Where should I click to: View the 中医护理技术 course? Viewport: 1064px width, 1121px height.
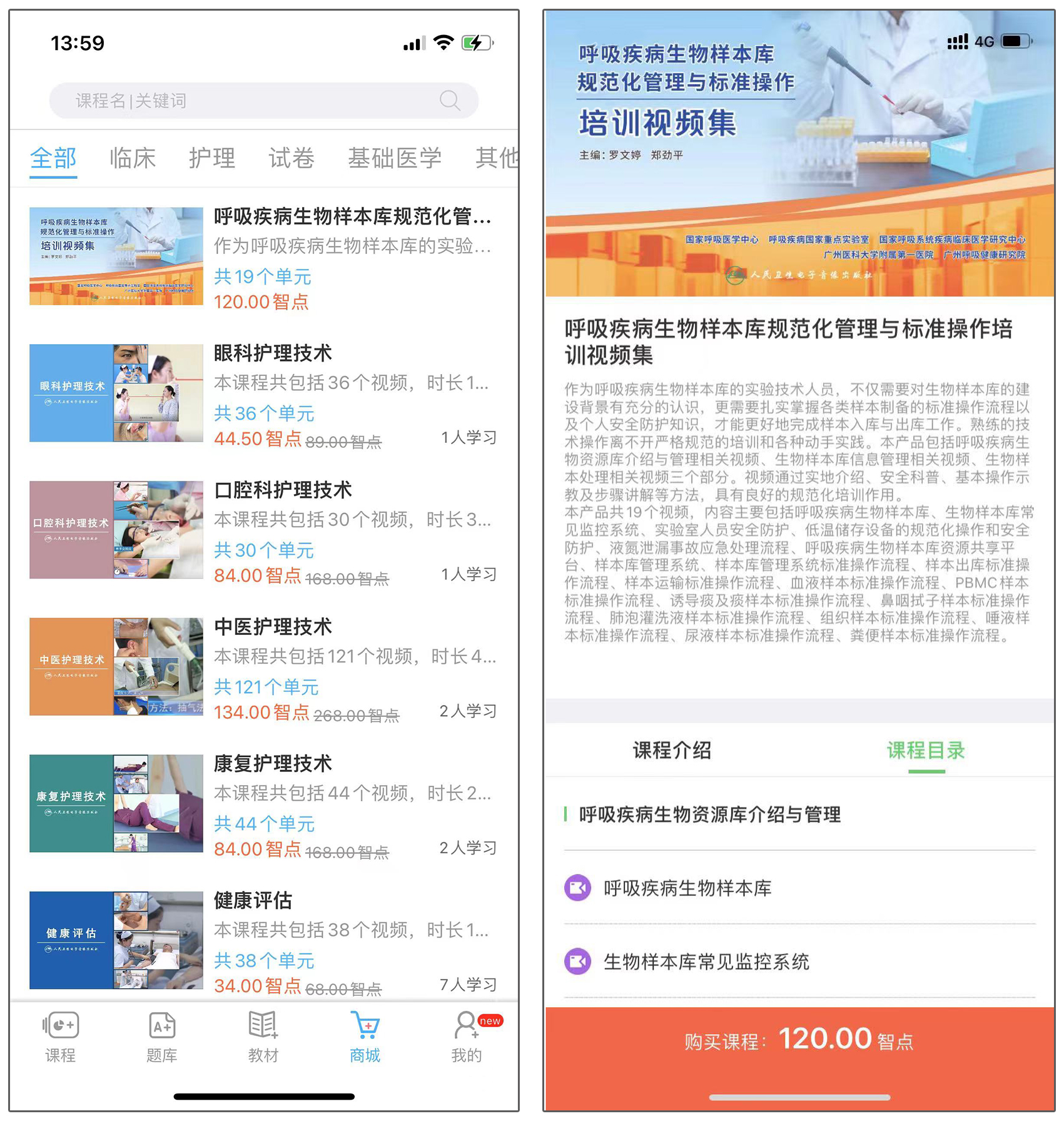263,667
